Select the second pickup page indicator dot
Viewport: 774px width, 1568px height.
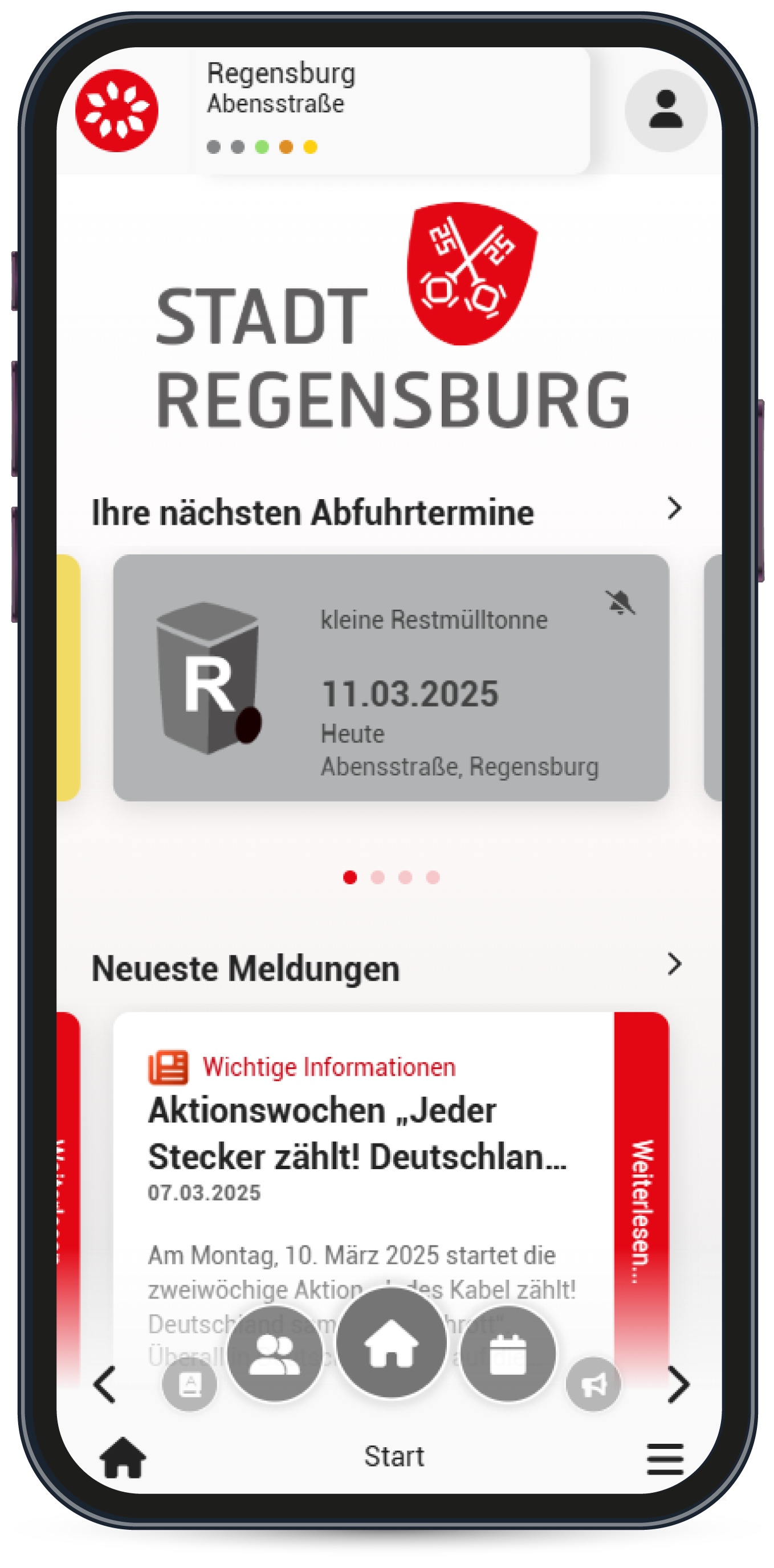(377, 876)
